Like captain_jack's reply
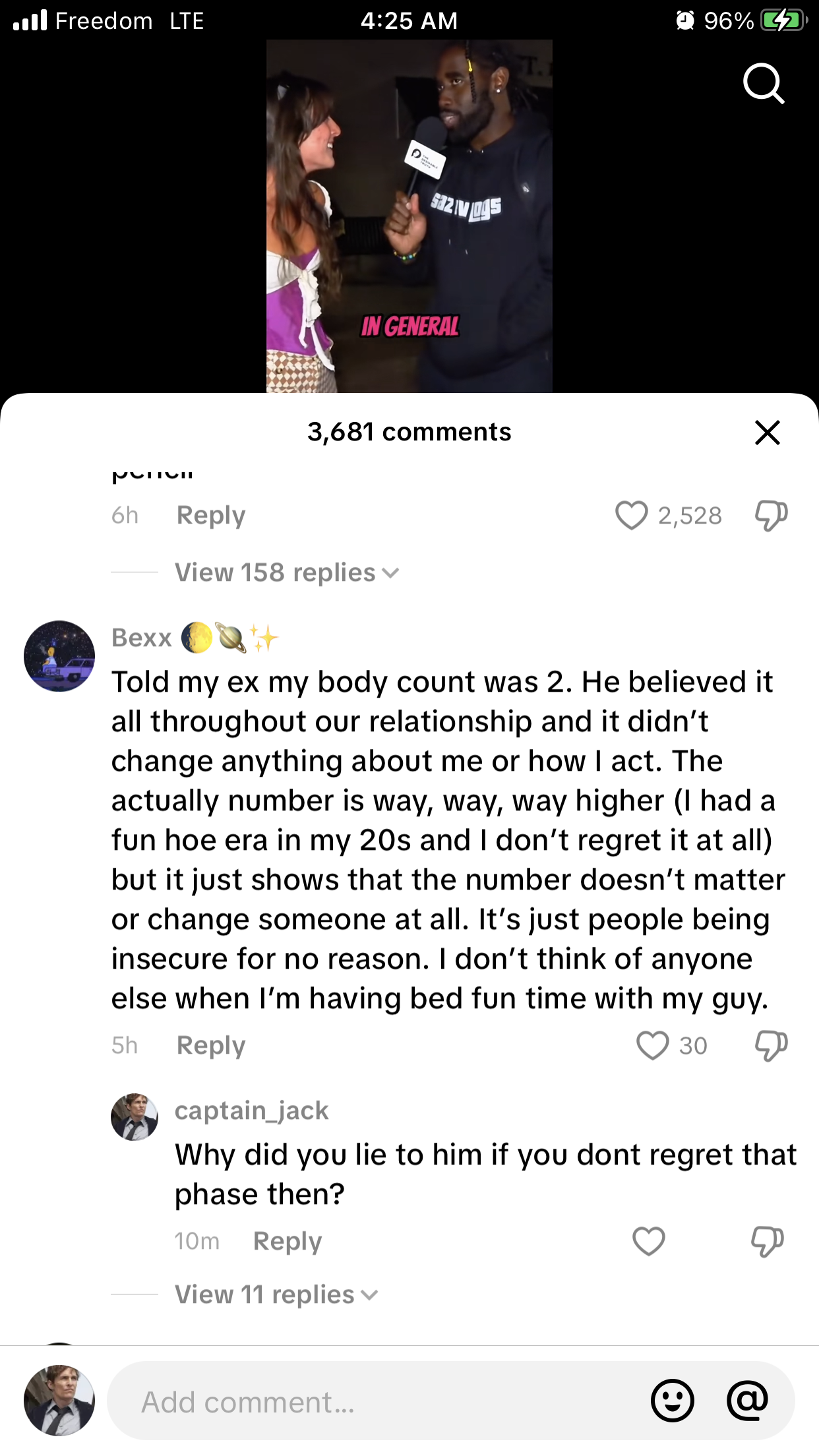Image resolution: width=819 pixels, height=1456 pixels. tap(648, 1242)
